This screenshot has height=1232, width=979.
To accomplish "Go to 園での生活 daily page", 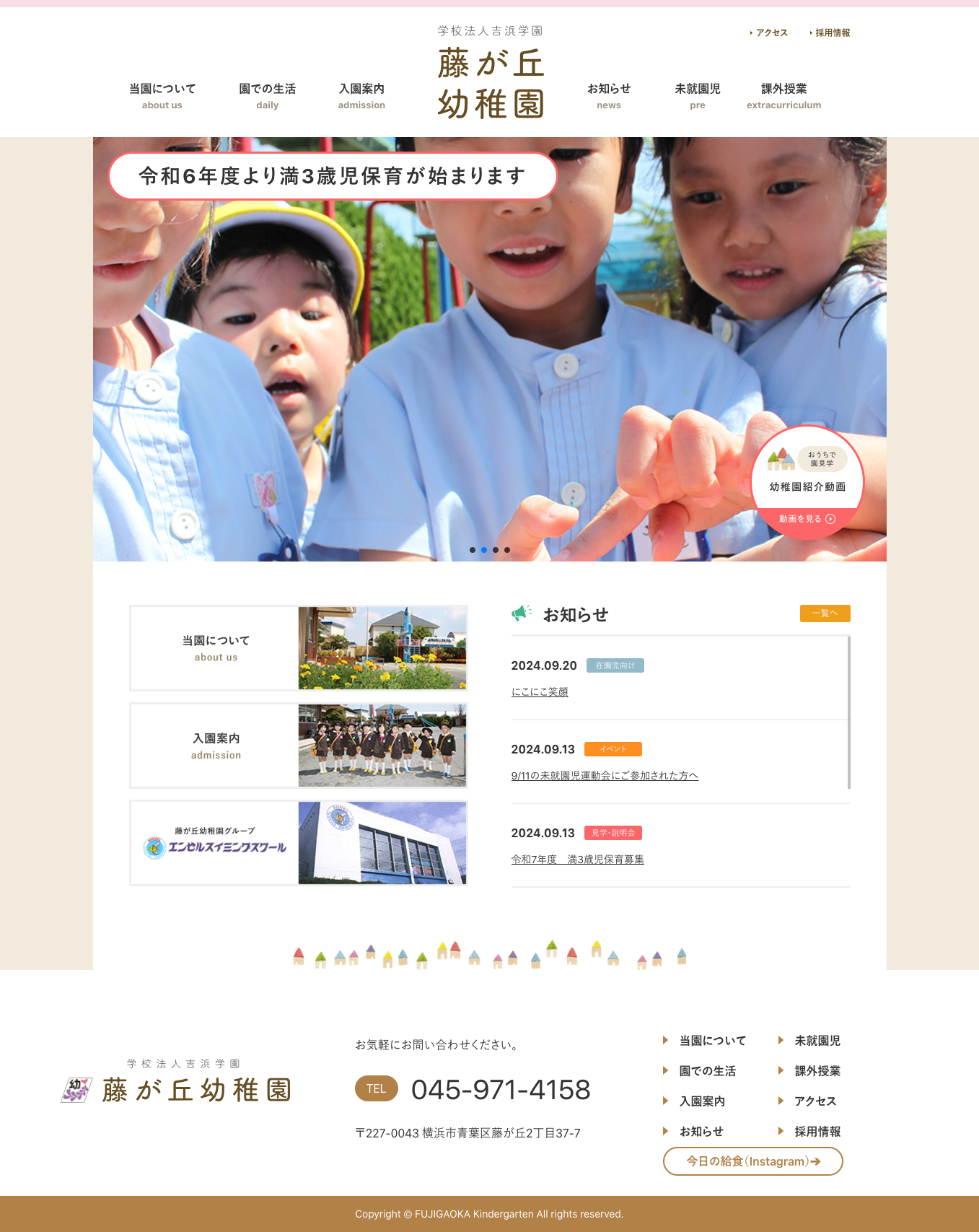I will (x=267, y=95).
